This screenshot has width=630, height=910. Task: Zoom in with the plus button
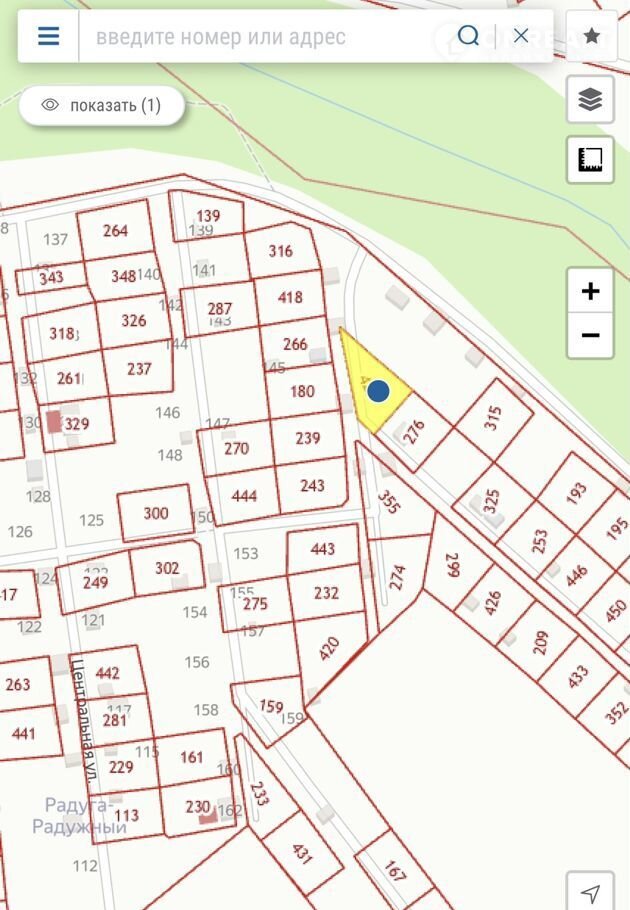pos(590,291)
